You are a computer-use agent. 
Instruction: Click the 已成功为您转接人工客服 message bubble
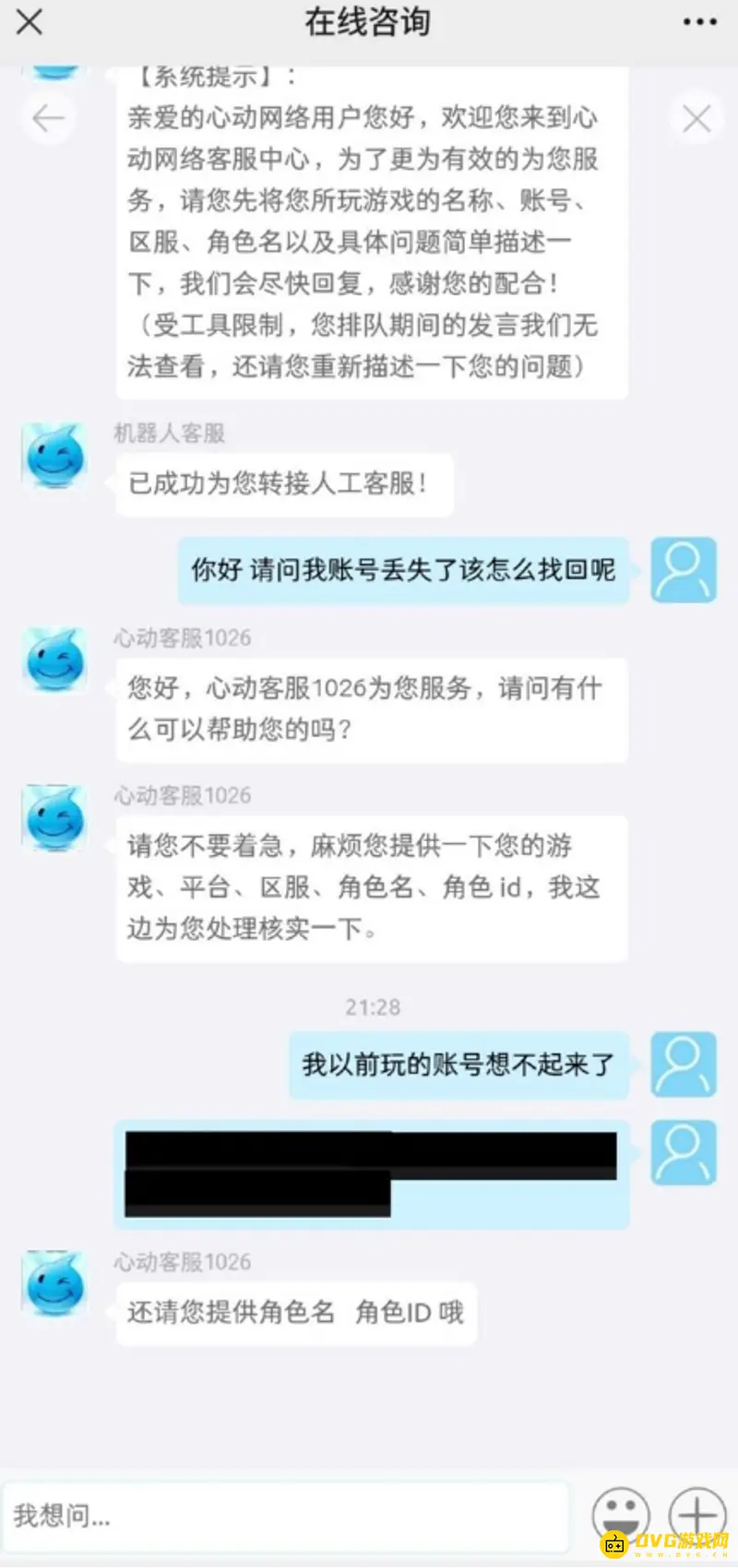[x=283, y=484]
